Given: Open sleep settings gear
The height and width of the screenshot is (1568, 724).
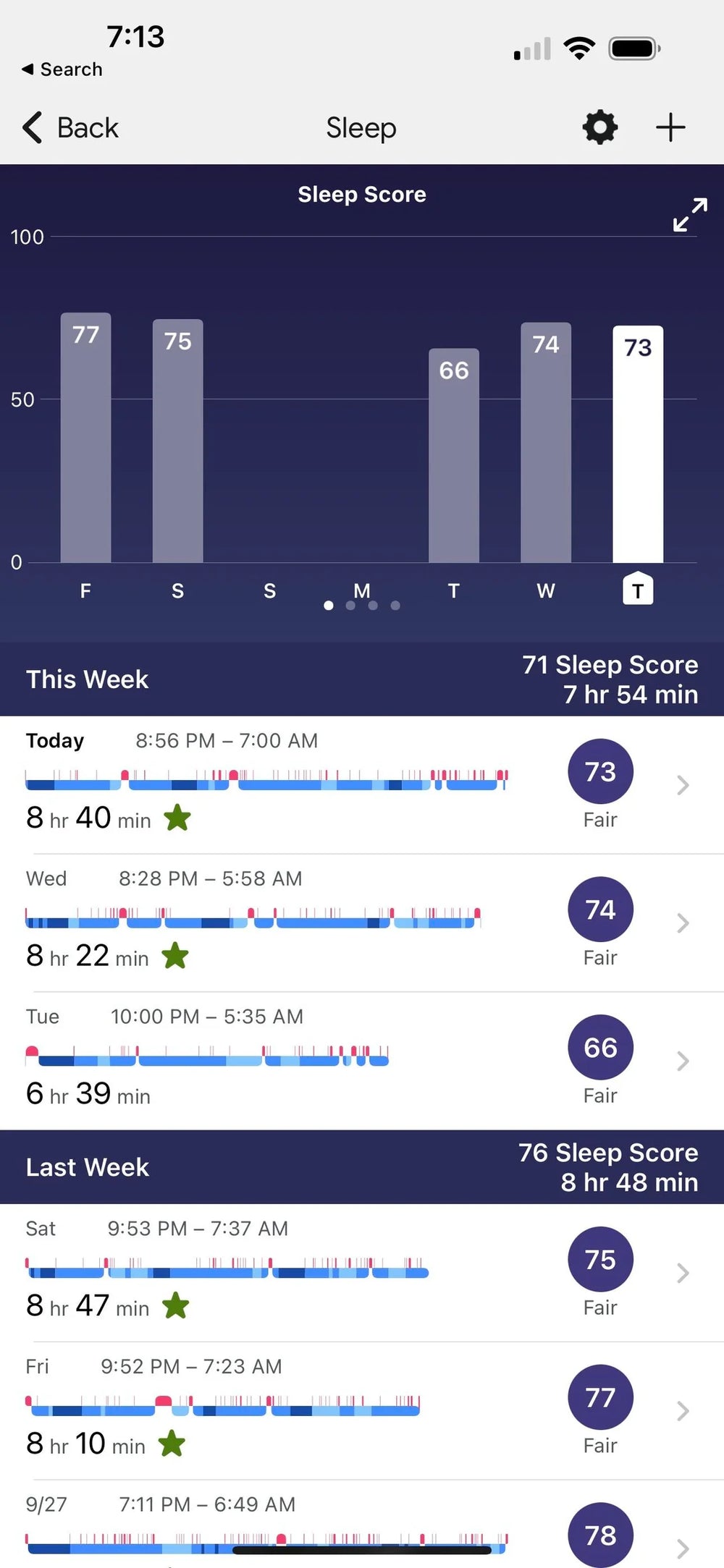Looking at the screenshot, I should point(599,128).
